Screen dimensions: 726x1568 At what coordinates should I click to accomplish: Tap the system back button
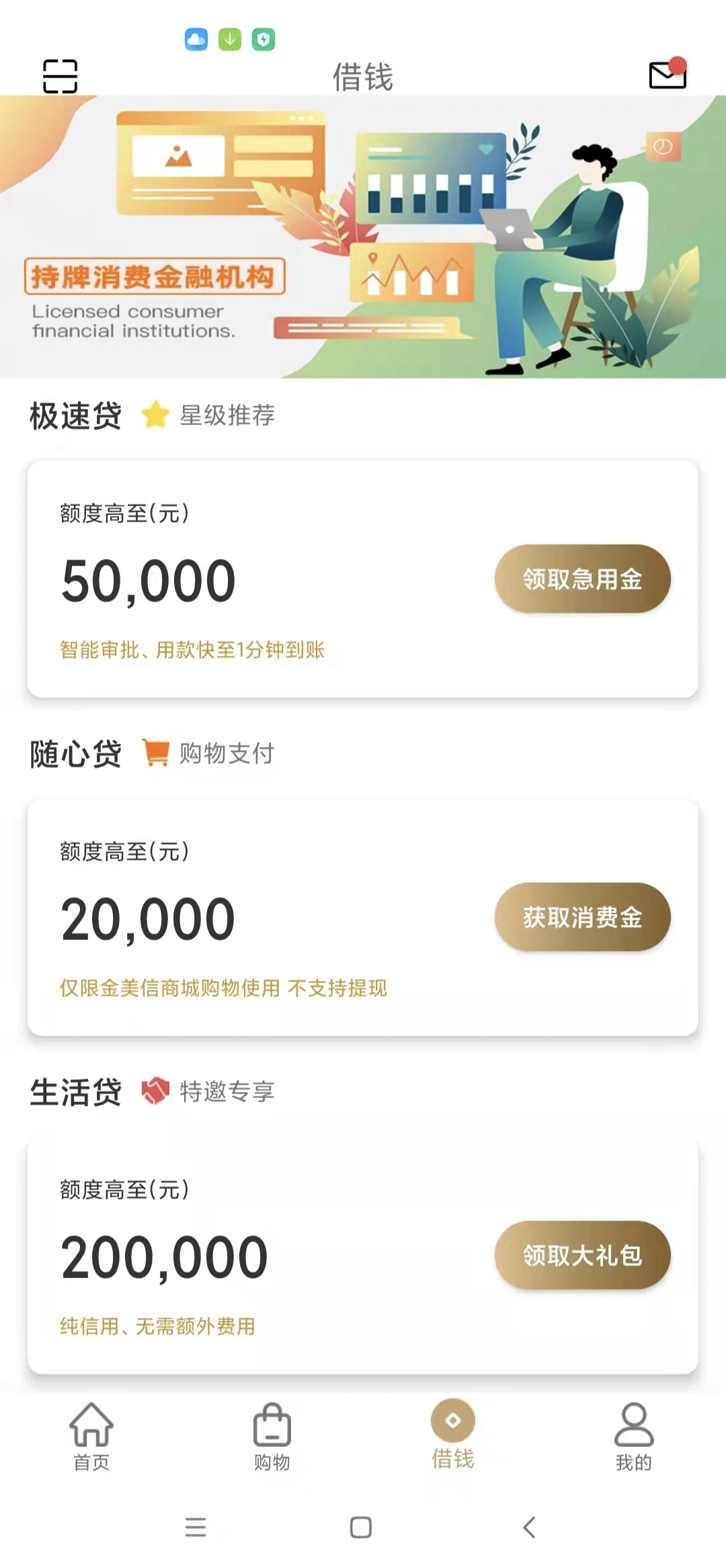click(530, 1528)
